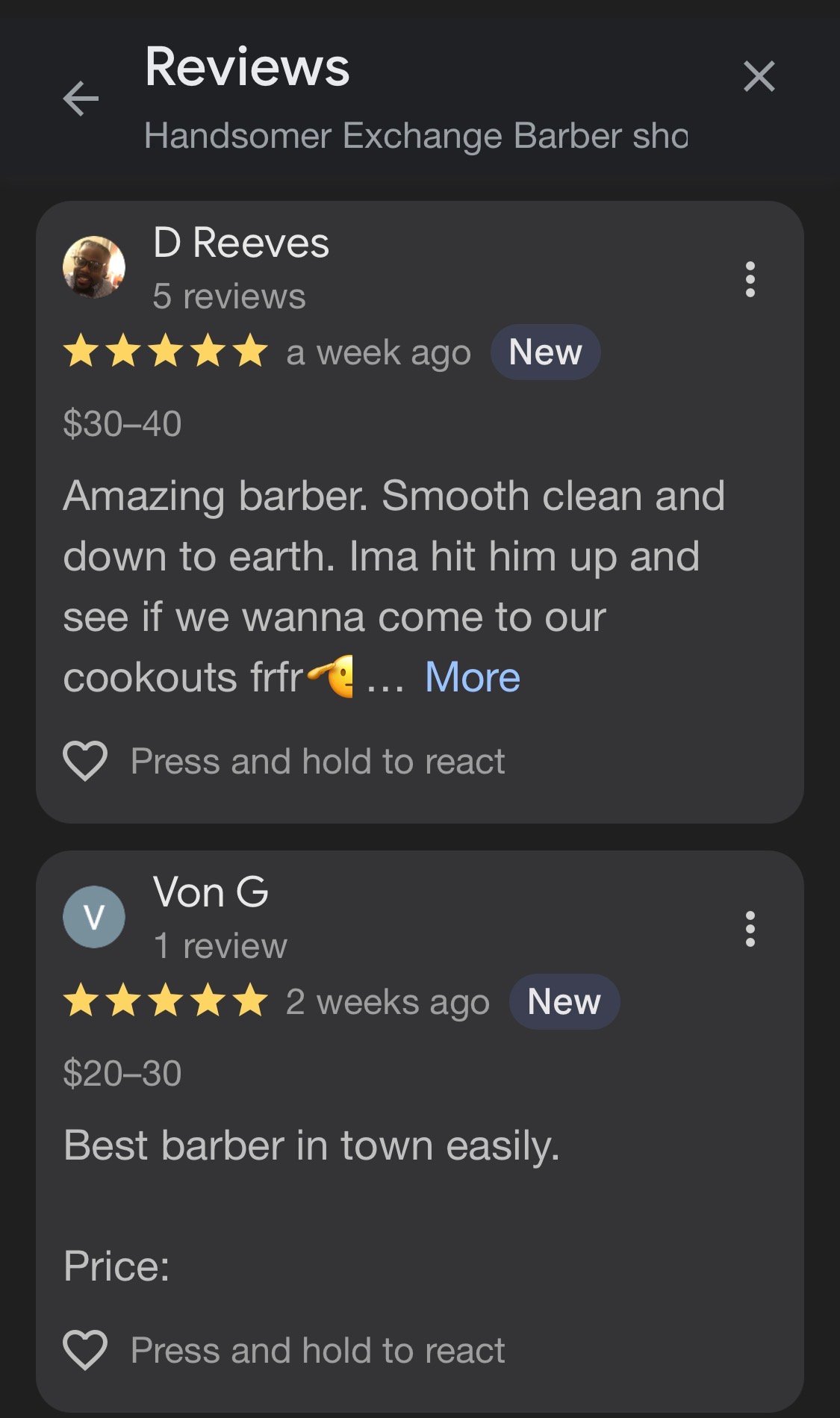The height and width of the screenshot is (1418, 840).
Task: Go back using the arrow beside Reviews
Action: (81, 99)
